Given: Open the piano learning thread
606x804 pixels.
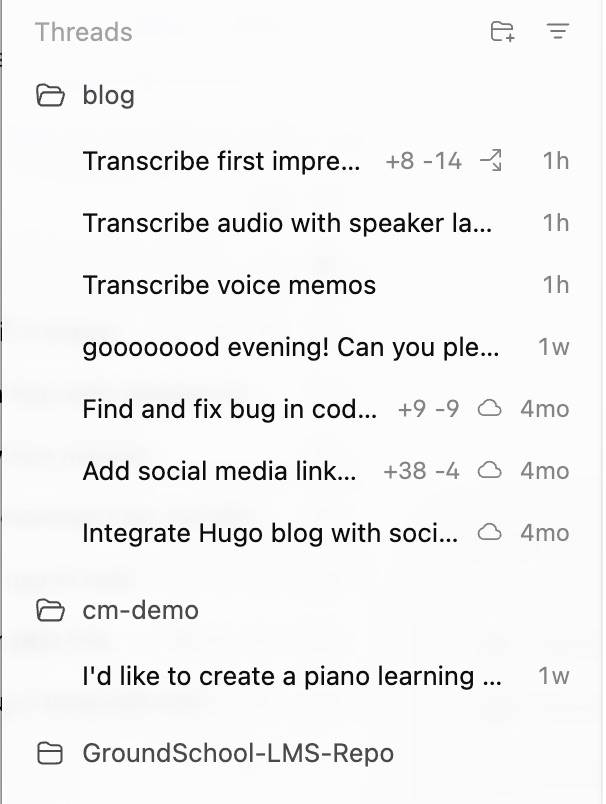Looking at the screenshot, I should [292, 676].
